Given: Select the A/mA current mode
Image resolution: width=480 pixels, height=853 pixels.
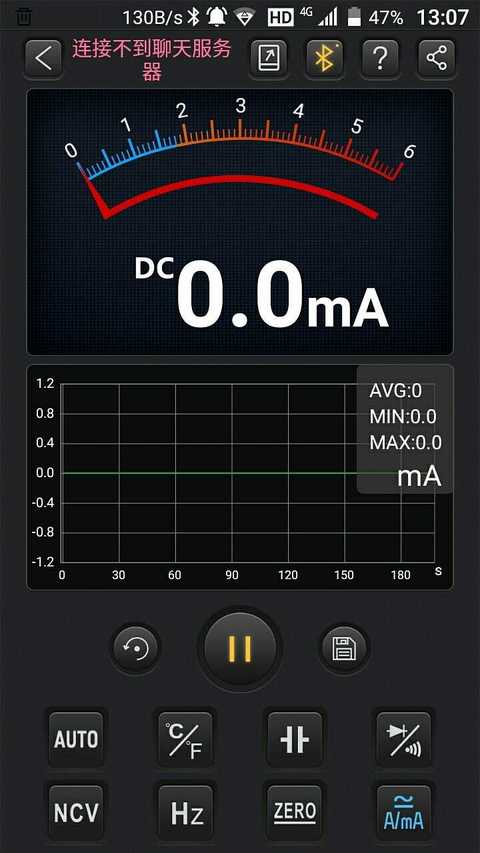Looking at the screenshot, I should pos(403,812).
